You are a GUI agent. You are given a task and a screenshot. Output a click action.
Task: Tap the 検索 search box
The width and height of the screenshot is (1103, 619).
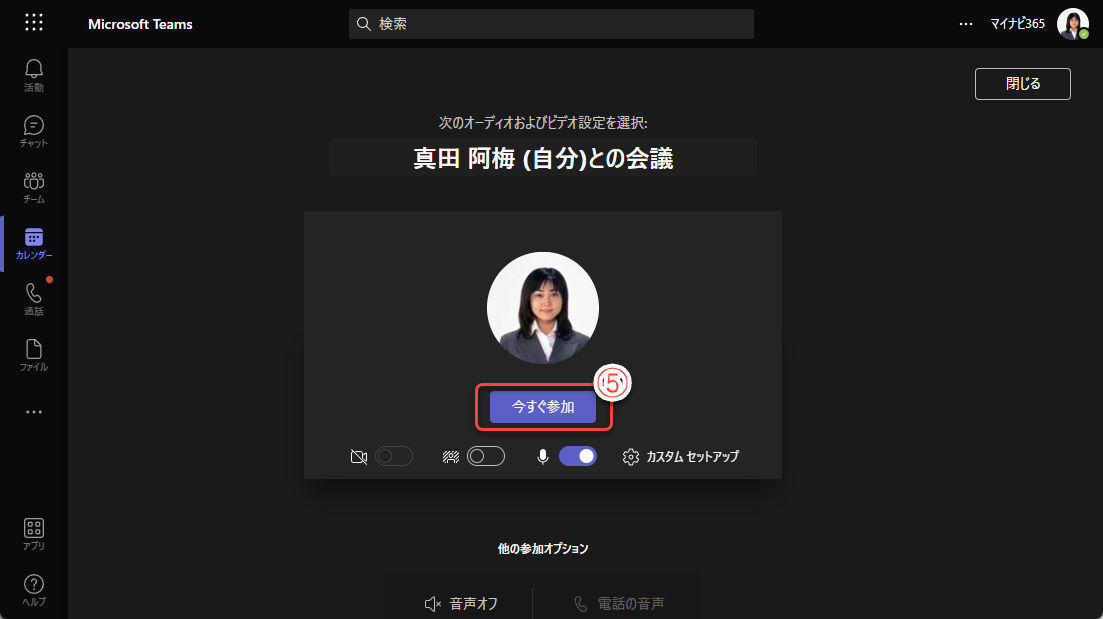(x=551, y=24)
